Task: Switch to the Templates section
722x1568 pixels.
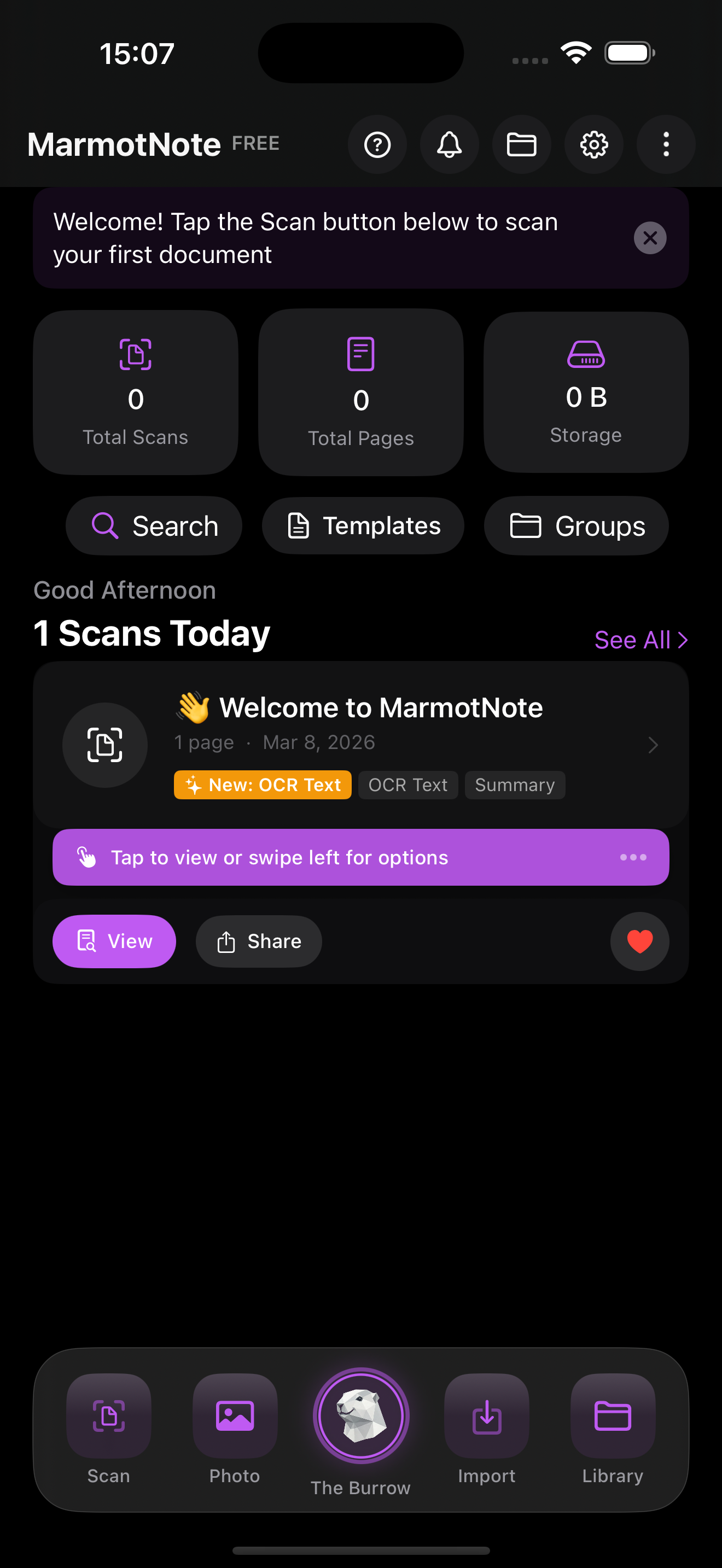Action: coord(363,525)
